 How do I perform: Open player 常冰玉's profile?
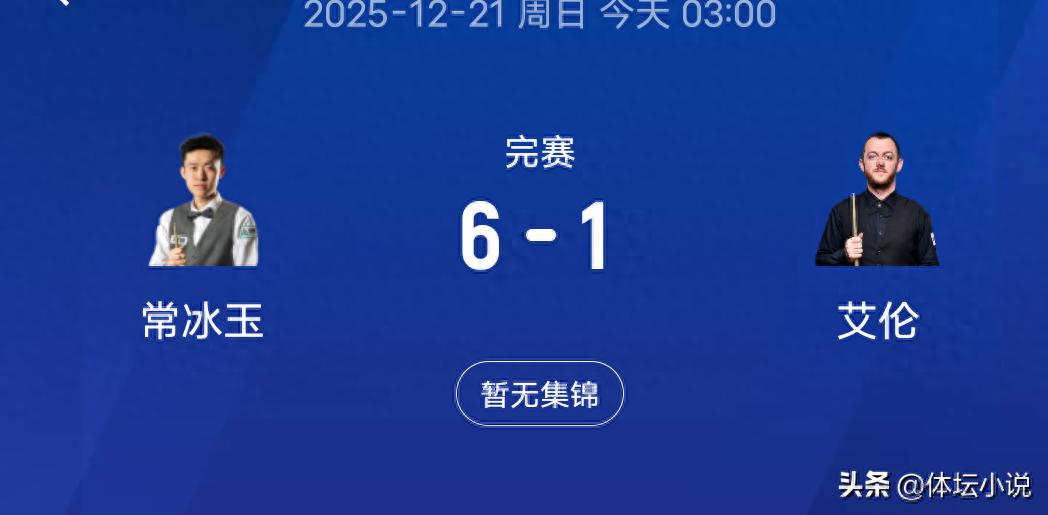203,205
